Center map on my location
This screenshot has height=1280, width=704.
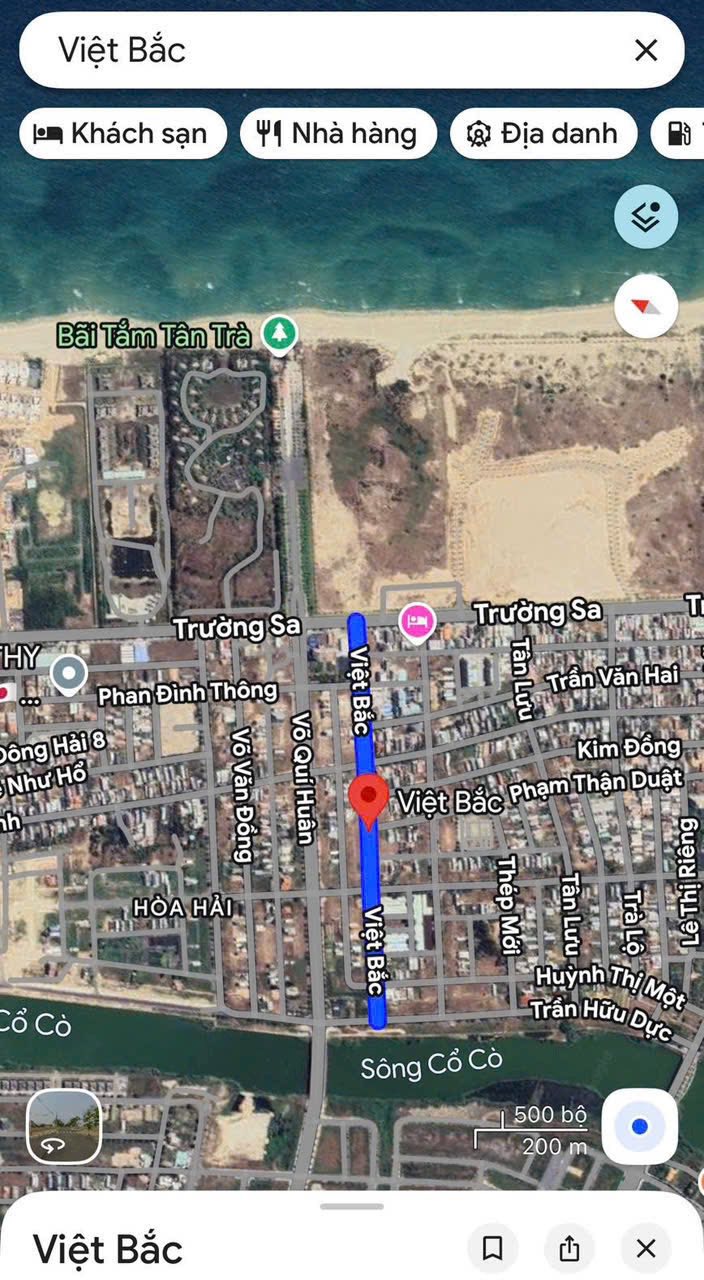(640, 1126)
